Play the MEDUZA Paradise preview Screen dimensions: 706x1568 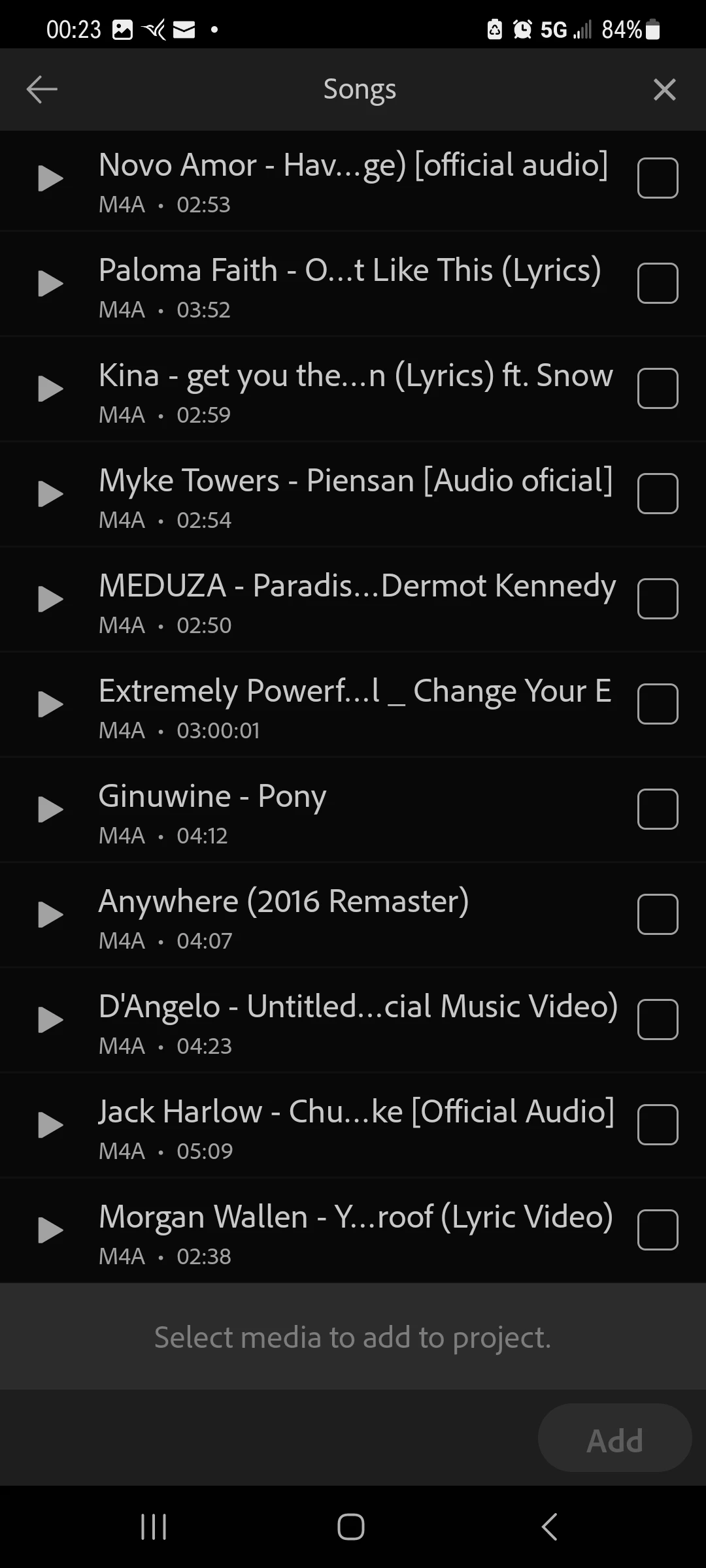point(50,599)
